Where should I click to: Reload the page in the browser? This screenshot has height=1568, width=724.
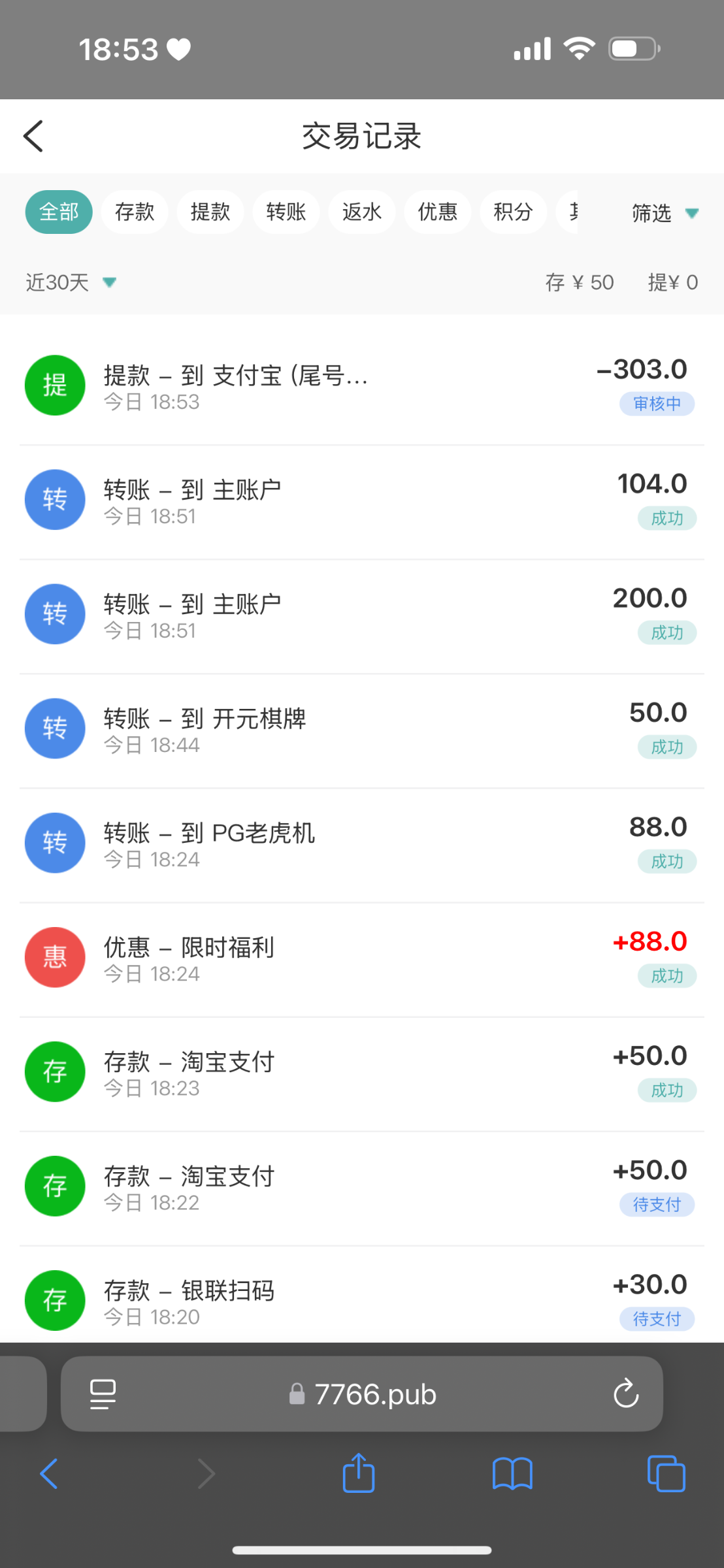(625, 1394)
